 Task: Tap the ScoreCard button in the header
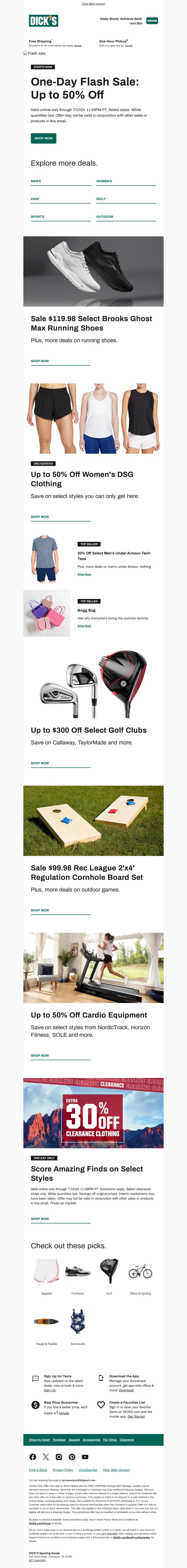coord(152,21)
